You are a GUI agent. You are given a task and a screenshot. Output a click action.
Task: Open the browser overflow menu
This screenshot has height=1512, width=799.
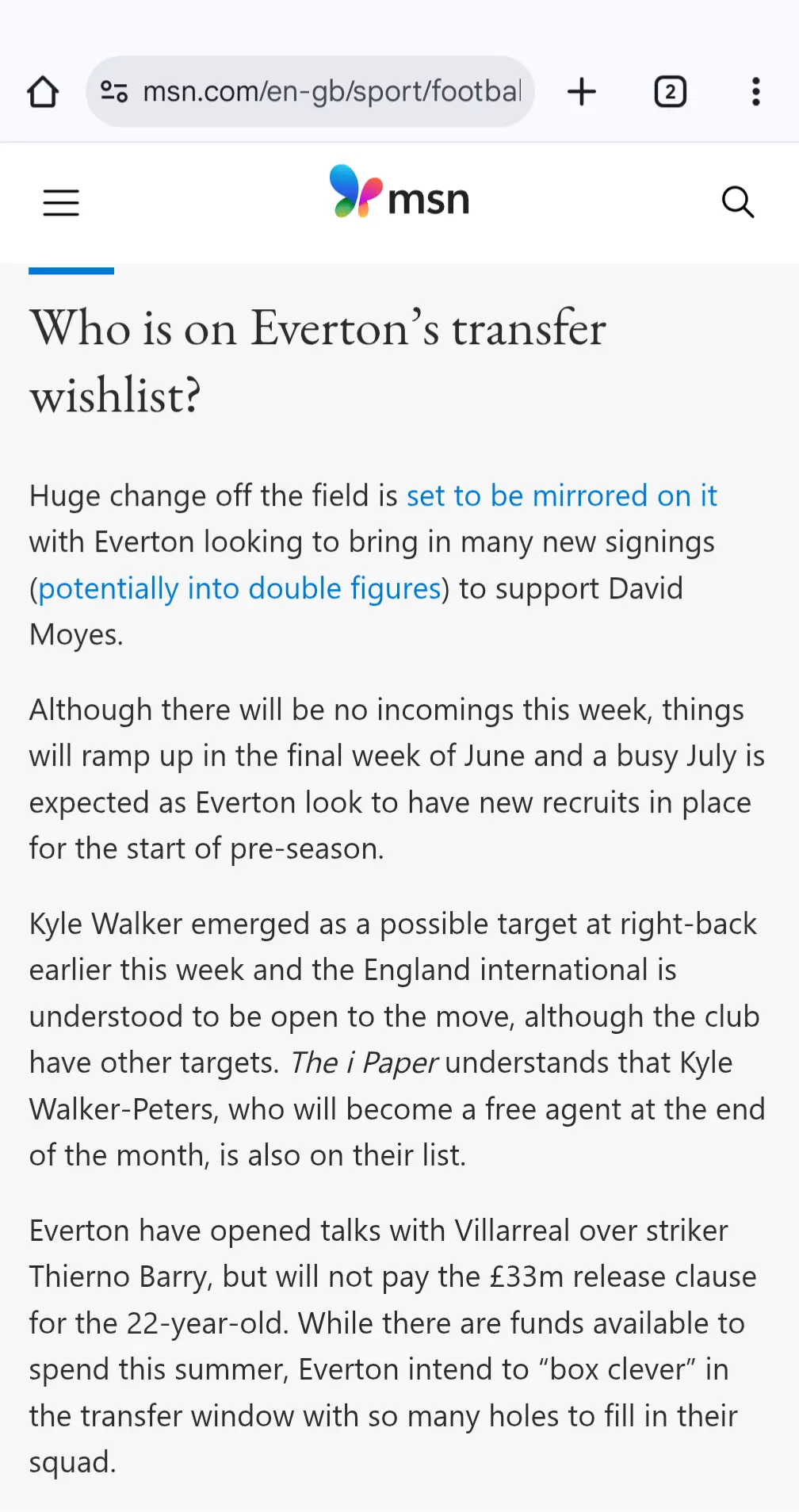[755, 92]
